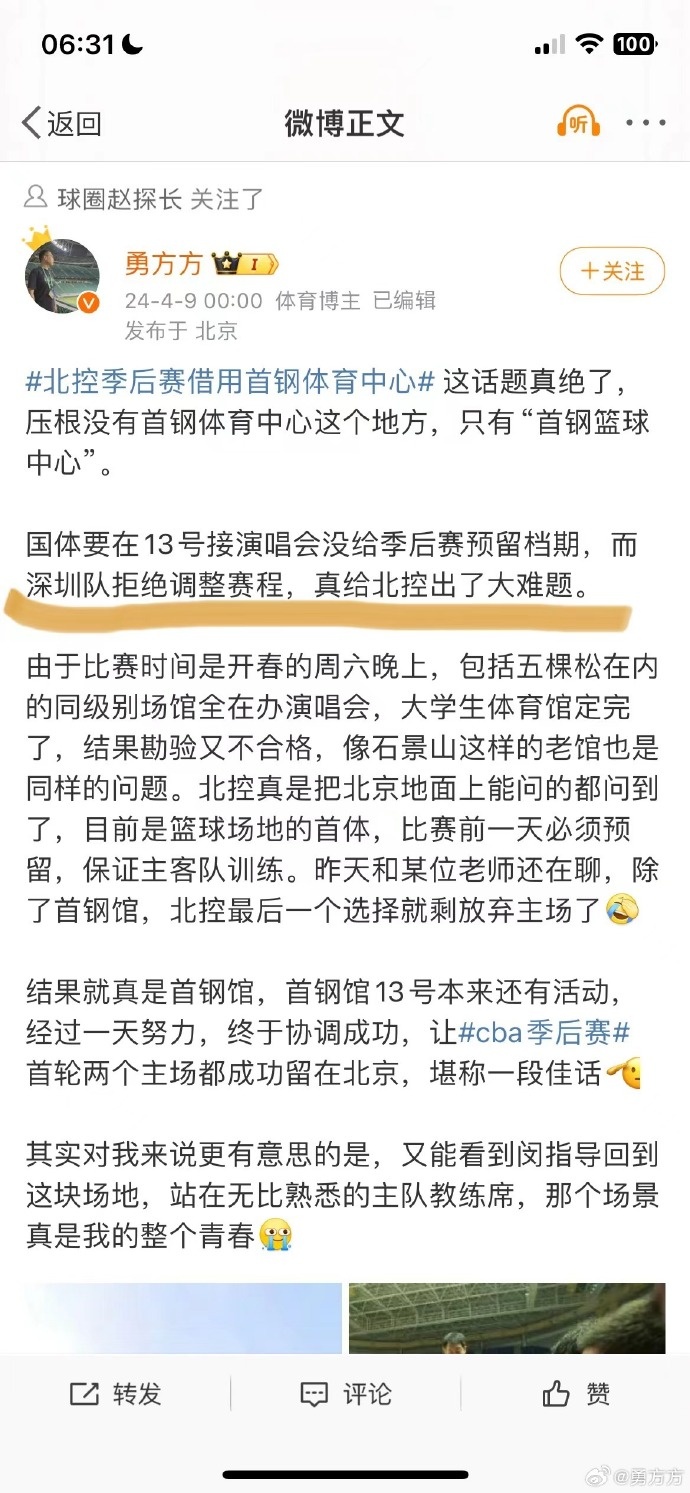Open the 勇方方 username link

tap(163, 264)
